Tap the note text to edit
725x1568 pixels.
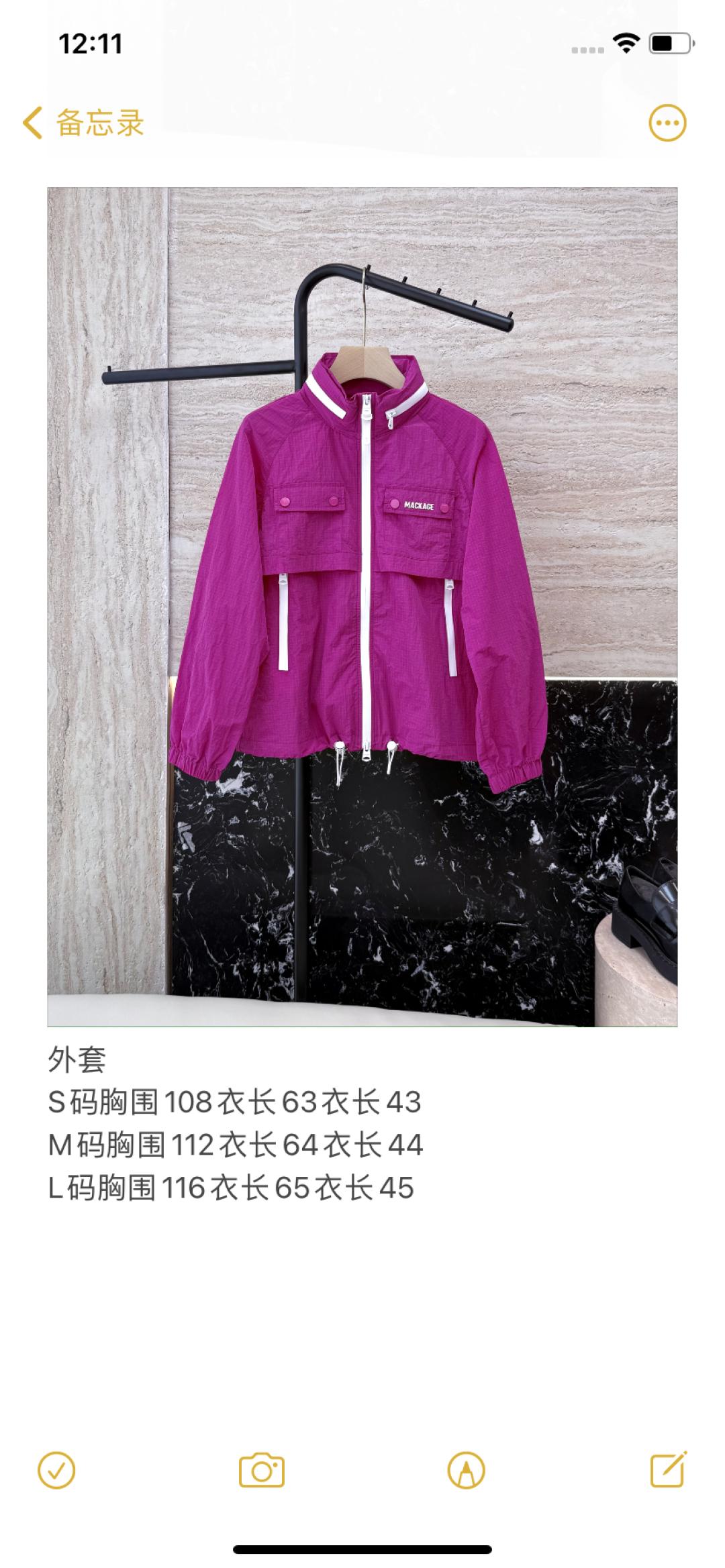(x=235, y=1145)
